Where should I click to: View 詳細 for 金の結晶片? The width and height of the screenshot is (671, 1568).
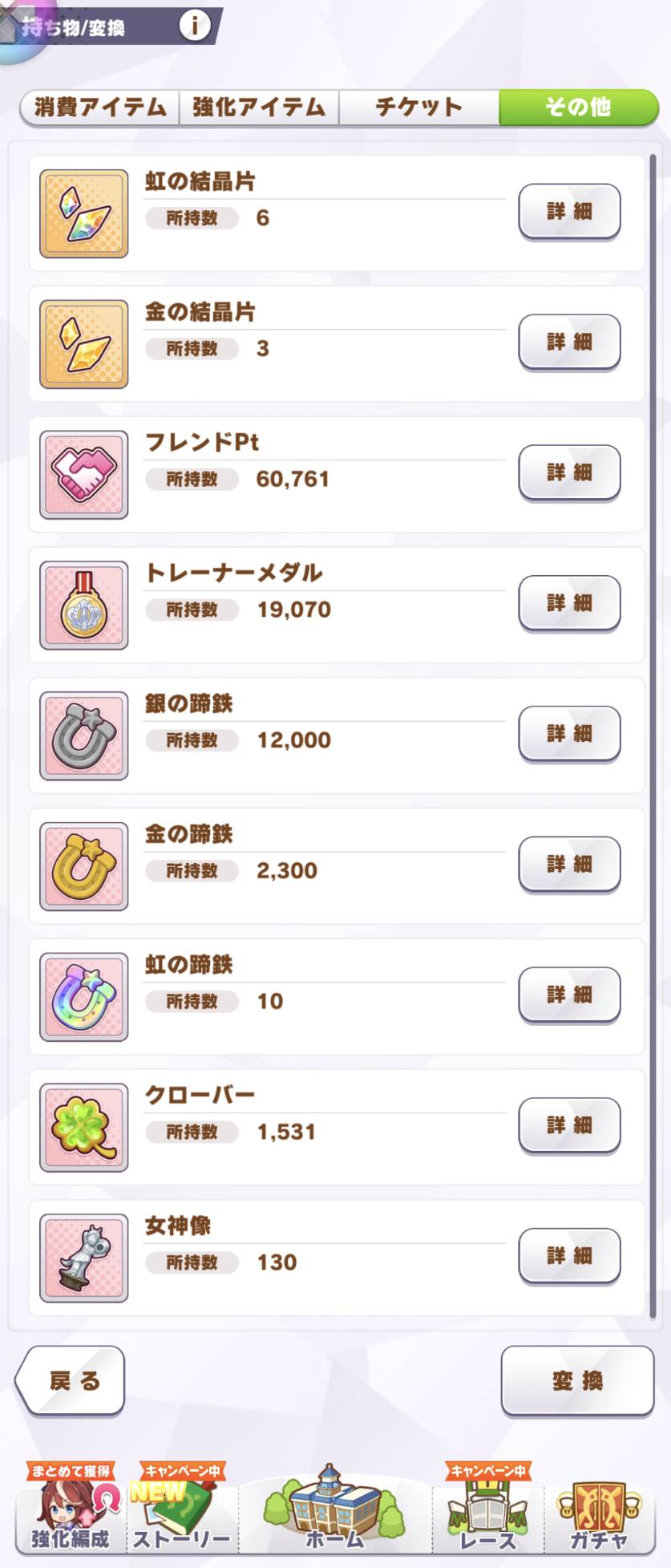[x=569, y=342]
